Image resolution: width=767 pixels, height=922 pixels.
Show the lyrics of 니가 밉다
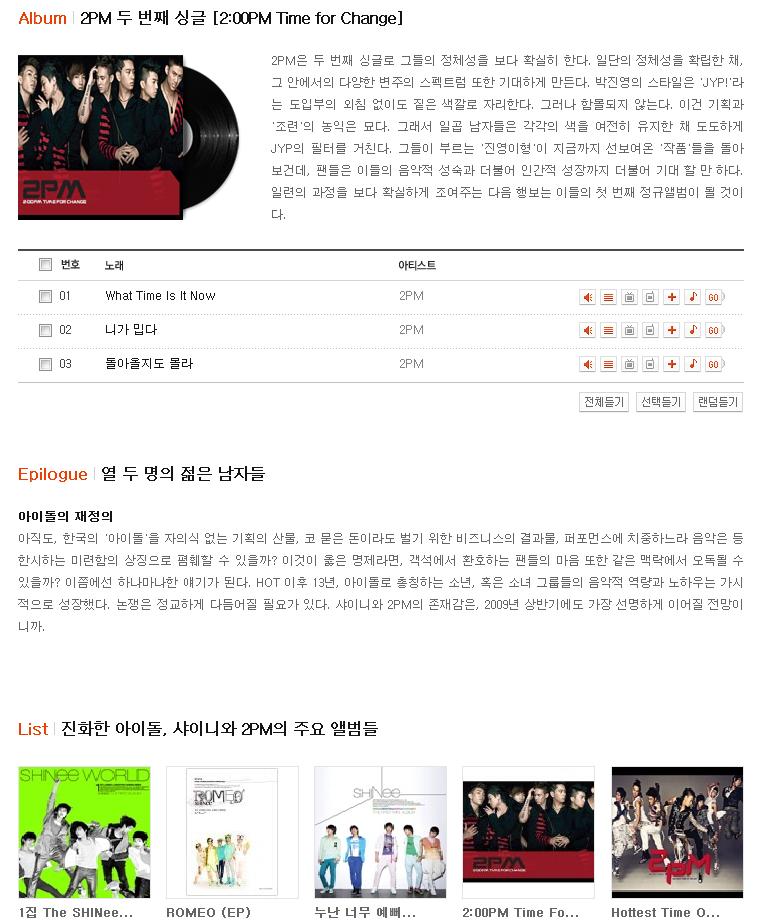(x=608, y=331)
